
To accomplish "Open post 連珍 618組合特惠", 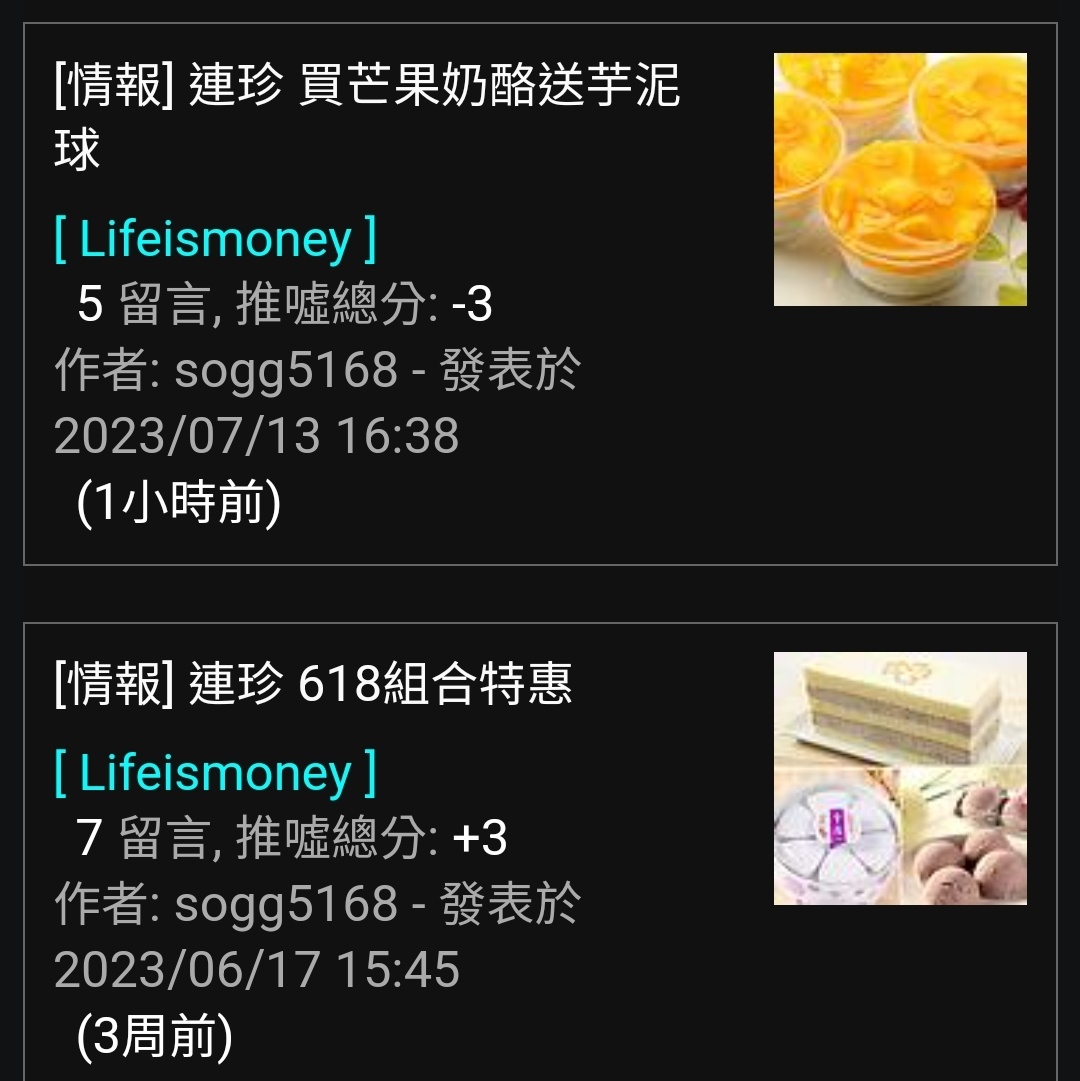I will coord(312,685).
